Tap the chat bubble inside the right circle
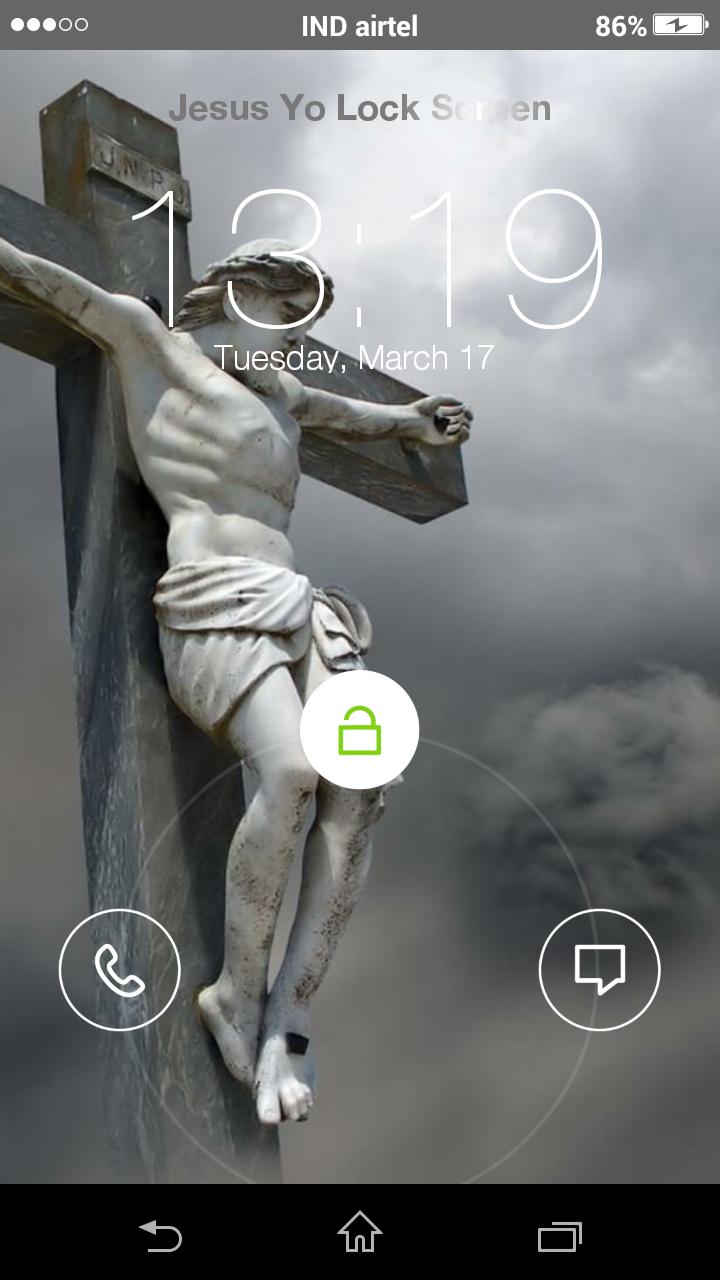The width and height of the screenshot is (720, 1280). point(599,970)
